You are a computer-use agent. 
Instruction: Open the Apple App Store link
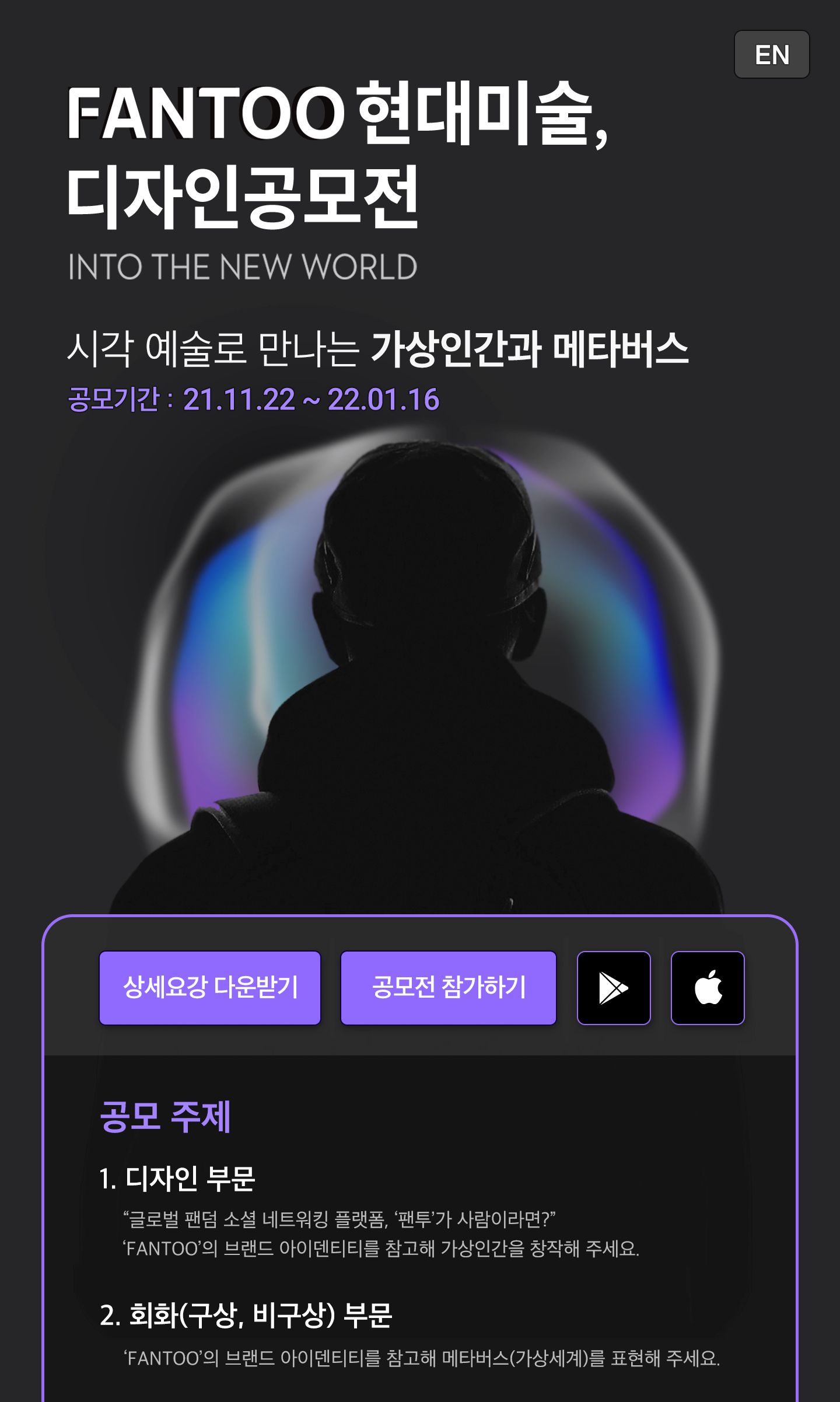(708, 988)
